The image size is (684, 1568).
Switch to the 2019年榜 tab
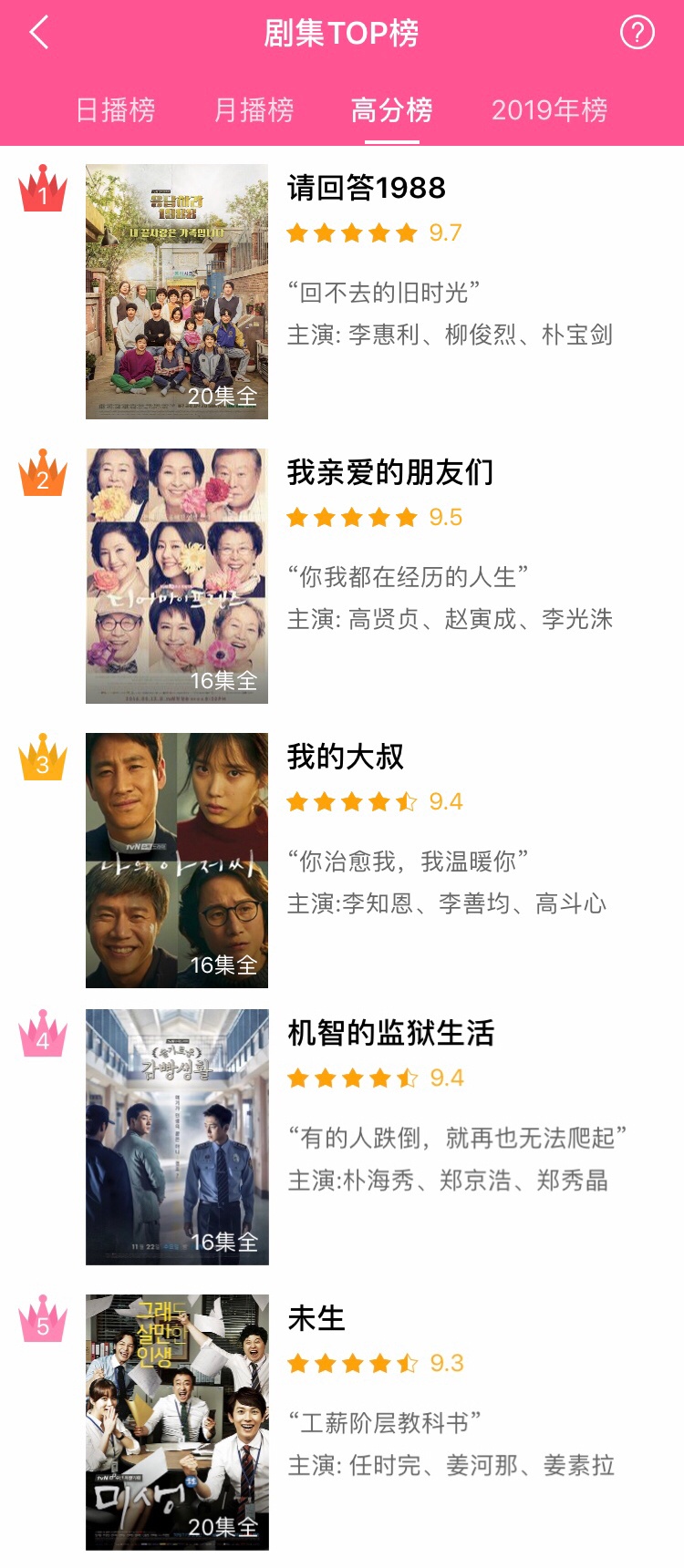pyautogui.click(x=550, y=110)
